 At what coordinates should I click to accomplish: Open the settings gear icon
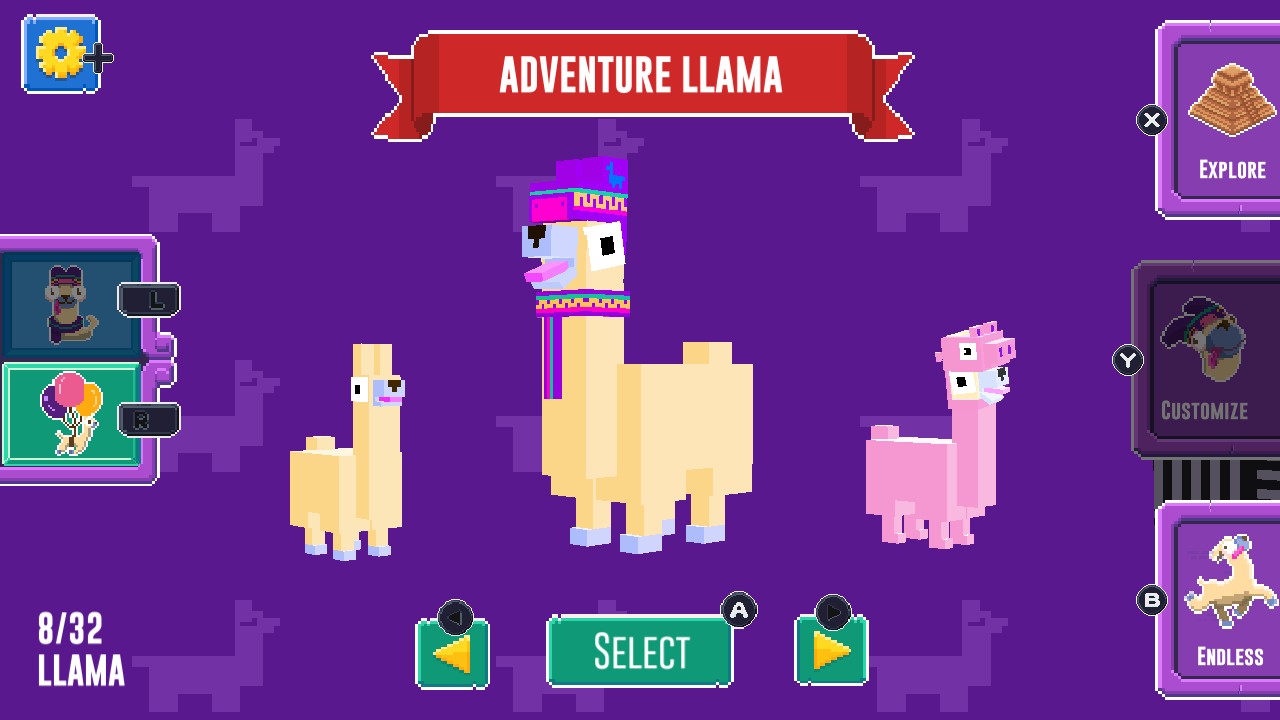(x=61, y=54)
